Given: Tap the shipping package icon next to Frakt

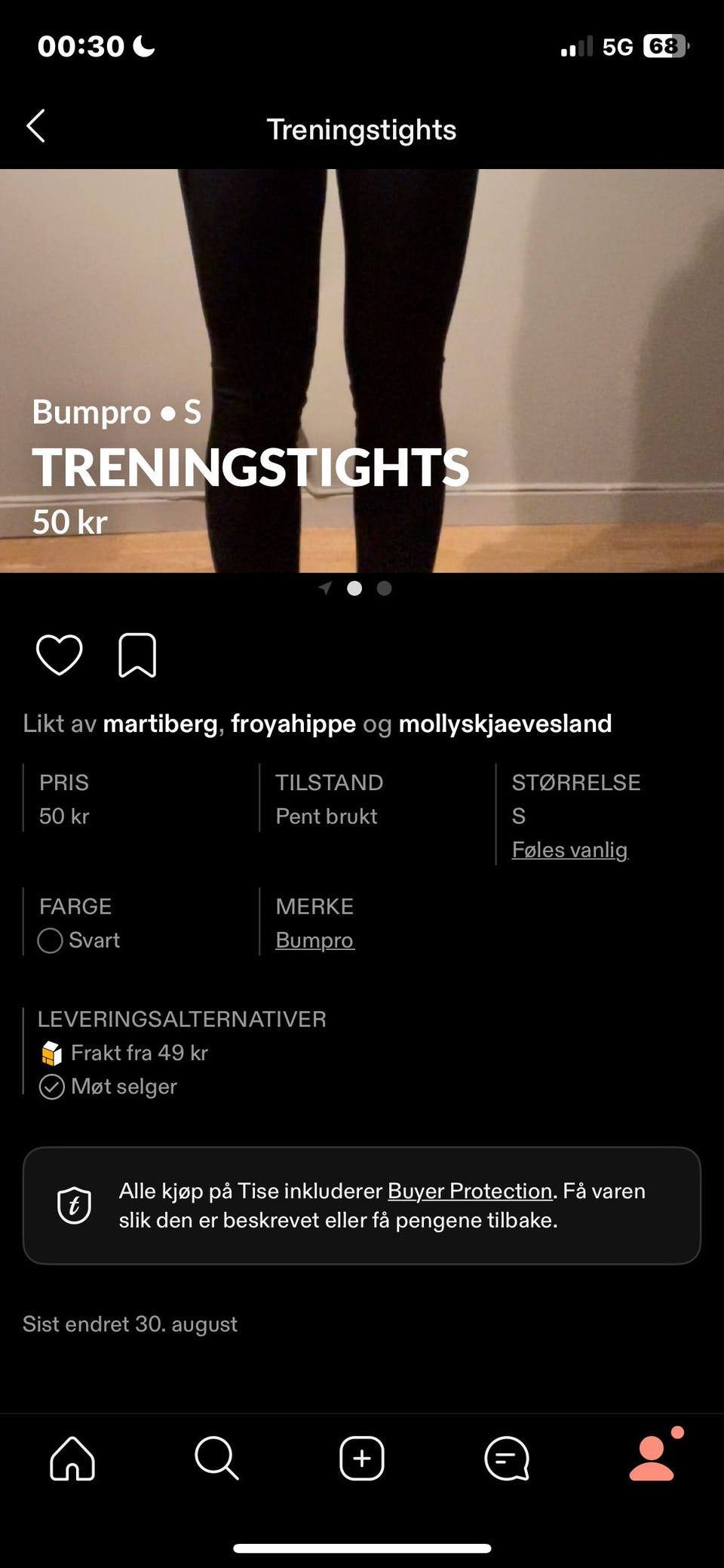Looking at the screenshot, I should 51,1052.
